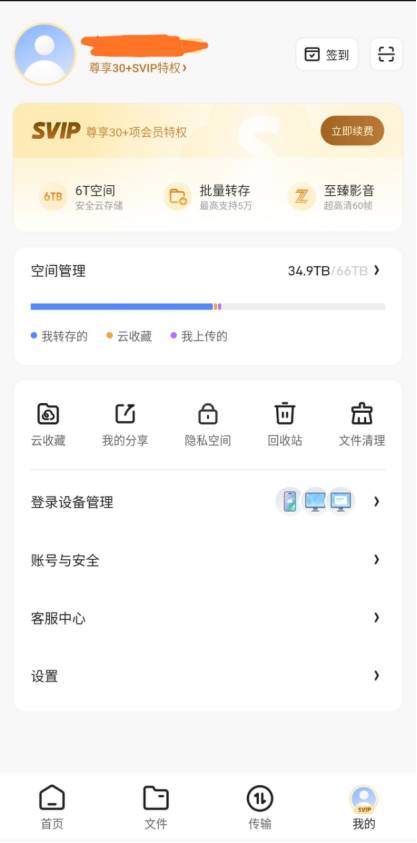Screen dimensions: 417x843
Task: Open 设置 row
Action: [x=207, y=676]
